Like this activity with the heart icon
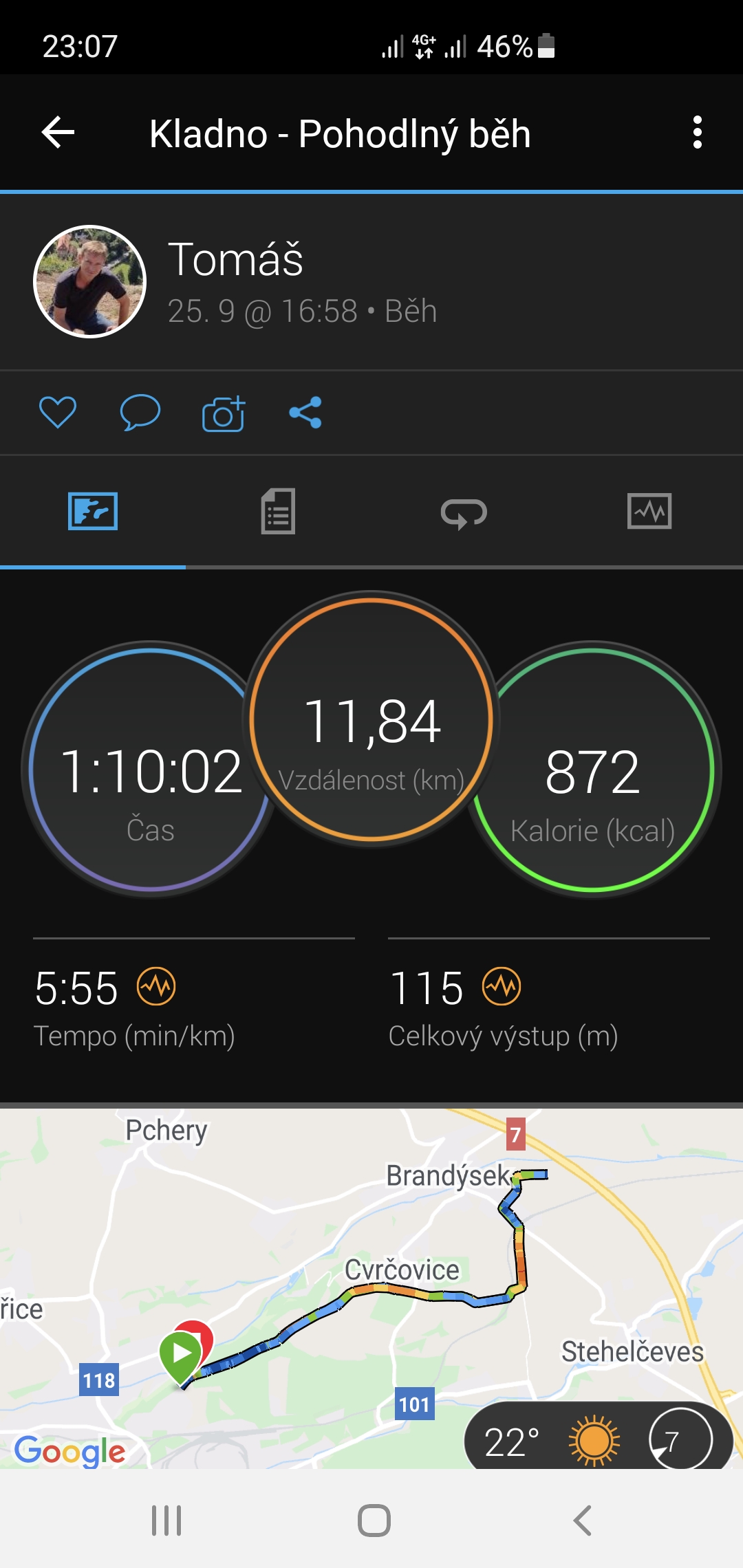Image resolution: width=743 pixels, height=1568 pixels. coord(57,413)
